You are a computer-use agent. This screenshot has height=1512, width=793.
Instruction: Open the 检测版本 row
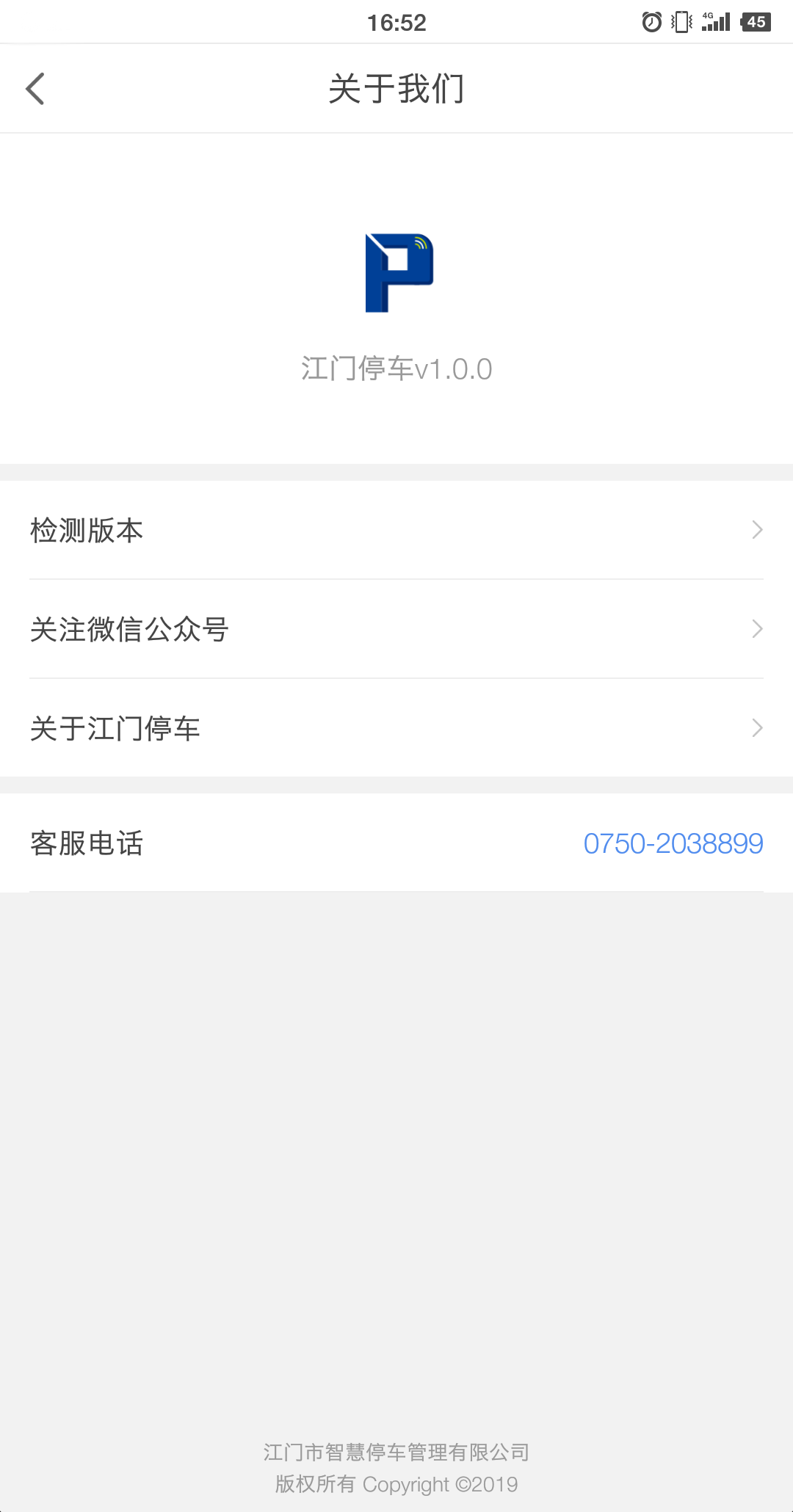coord(396,530)
